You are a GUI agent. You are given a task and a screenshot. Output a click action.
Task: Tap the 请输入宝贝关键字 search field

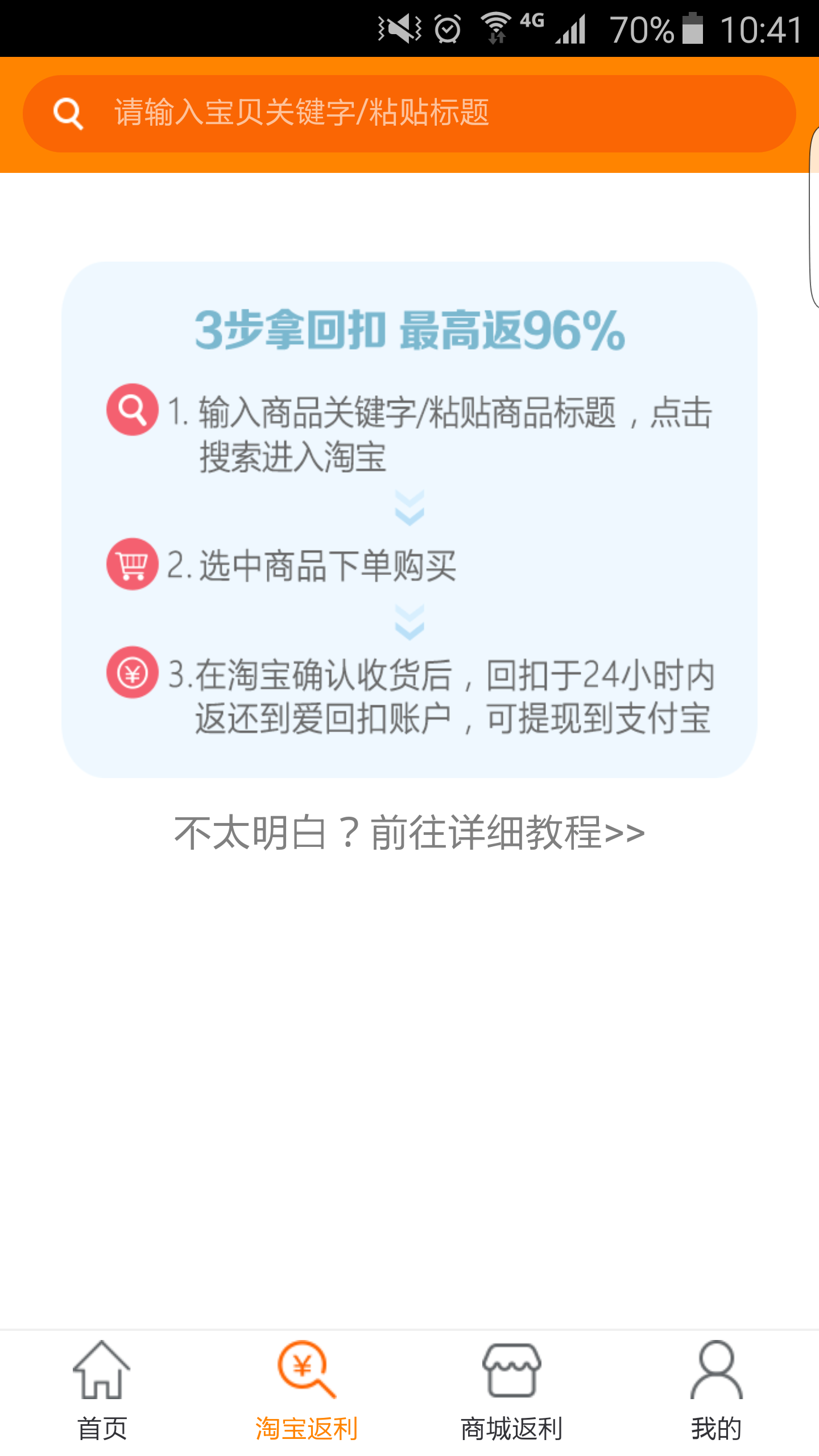[x=409, y=113]
